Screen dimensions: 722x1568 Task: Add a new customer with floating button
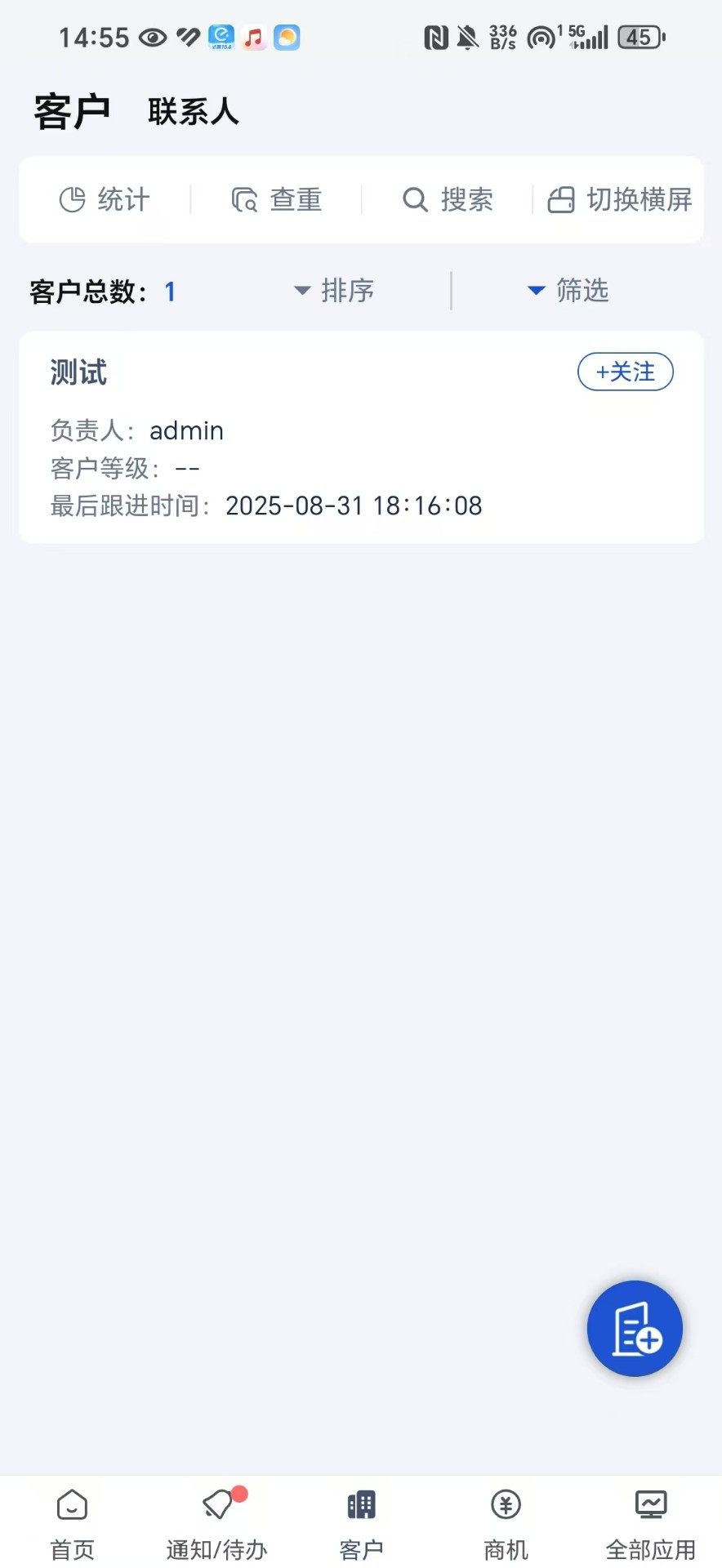635,1329
